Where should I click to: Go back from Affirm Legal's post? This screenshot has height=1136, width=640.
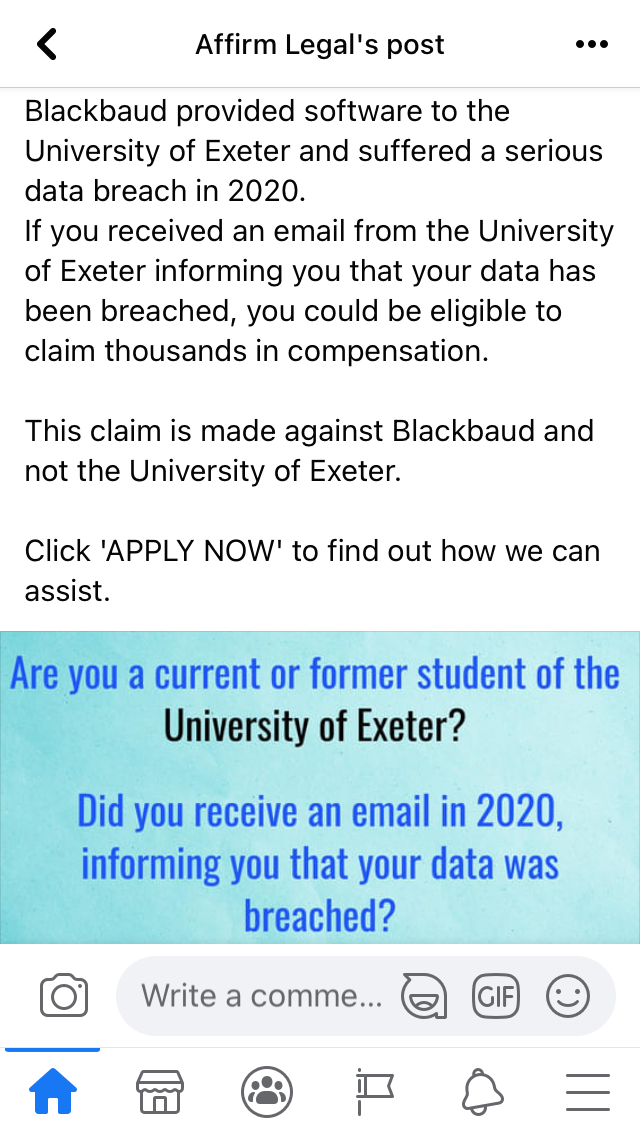(x=47, y=44)
